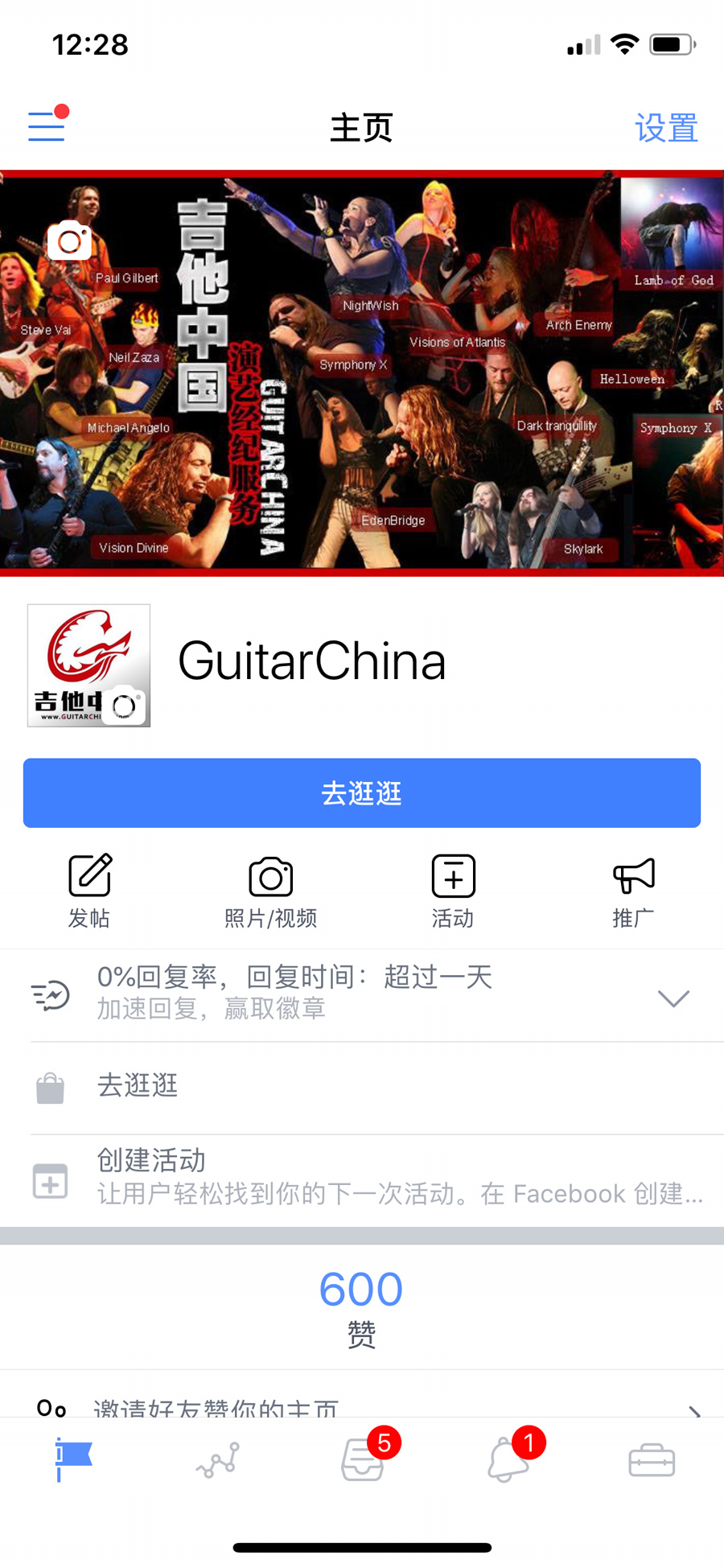The image size is (724, 1568).
Task: Open the inbox icon showing 5 messages
Action: (x=361, y=1460)
